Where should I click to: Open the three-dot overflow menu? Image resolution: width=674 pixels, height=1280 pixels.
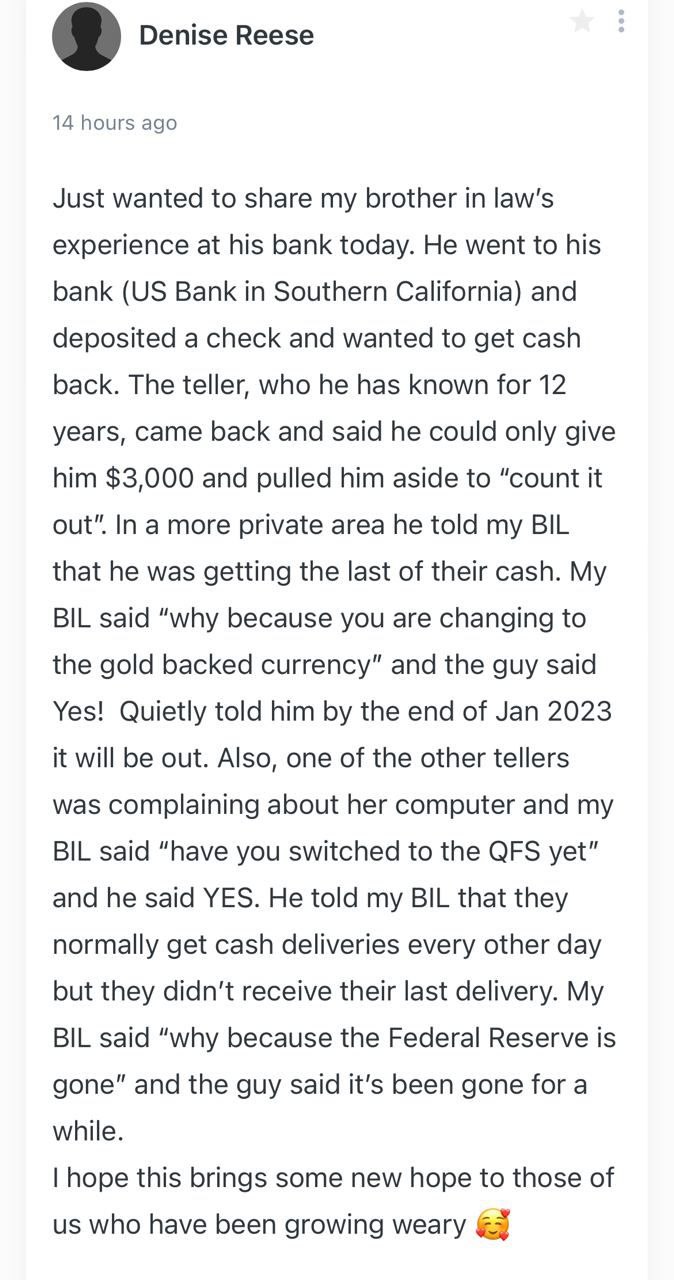(621, 21)
